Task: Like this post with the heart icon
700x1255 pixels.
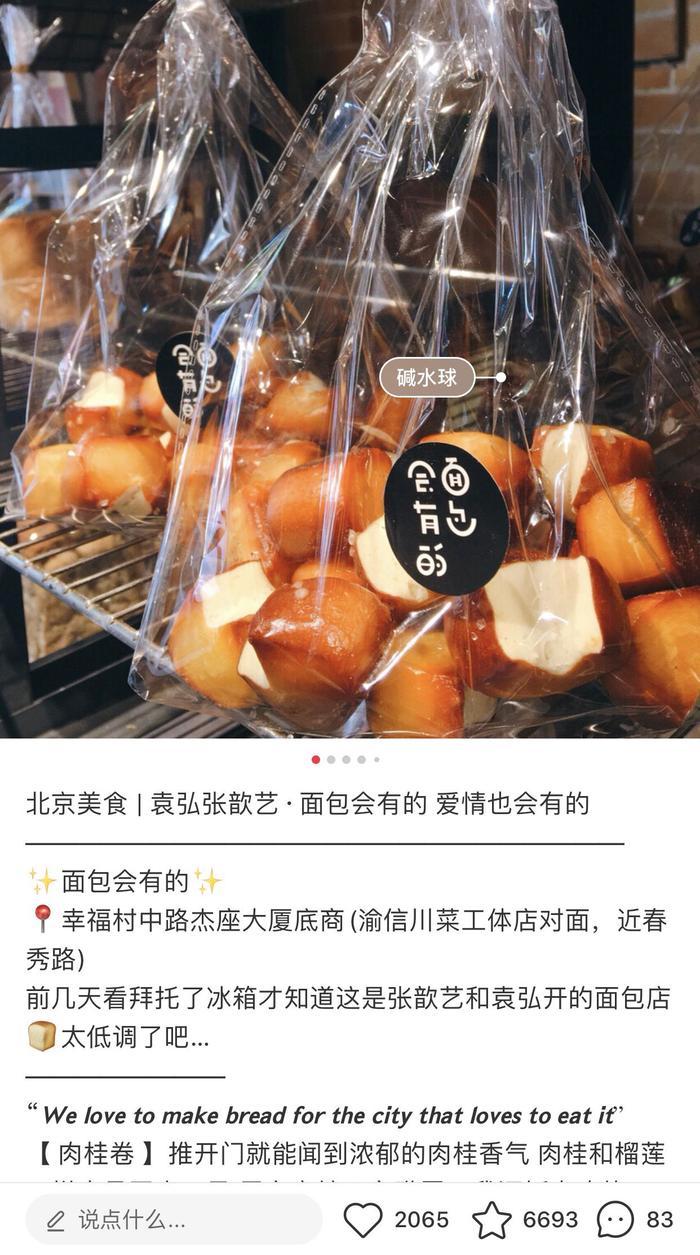Action: click(x=363, y=1220)
